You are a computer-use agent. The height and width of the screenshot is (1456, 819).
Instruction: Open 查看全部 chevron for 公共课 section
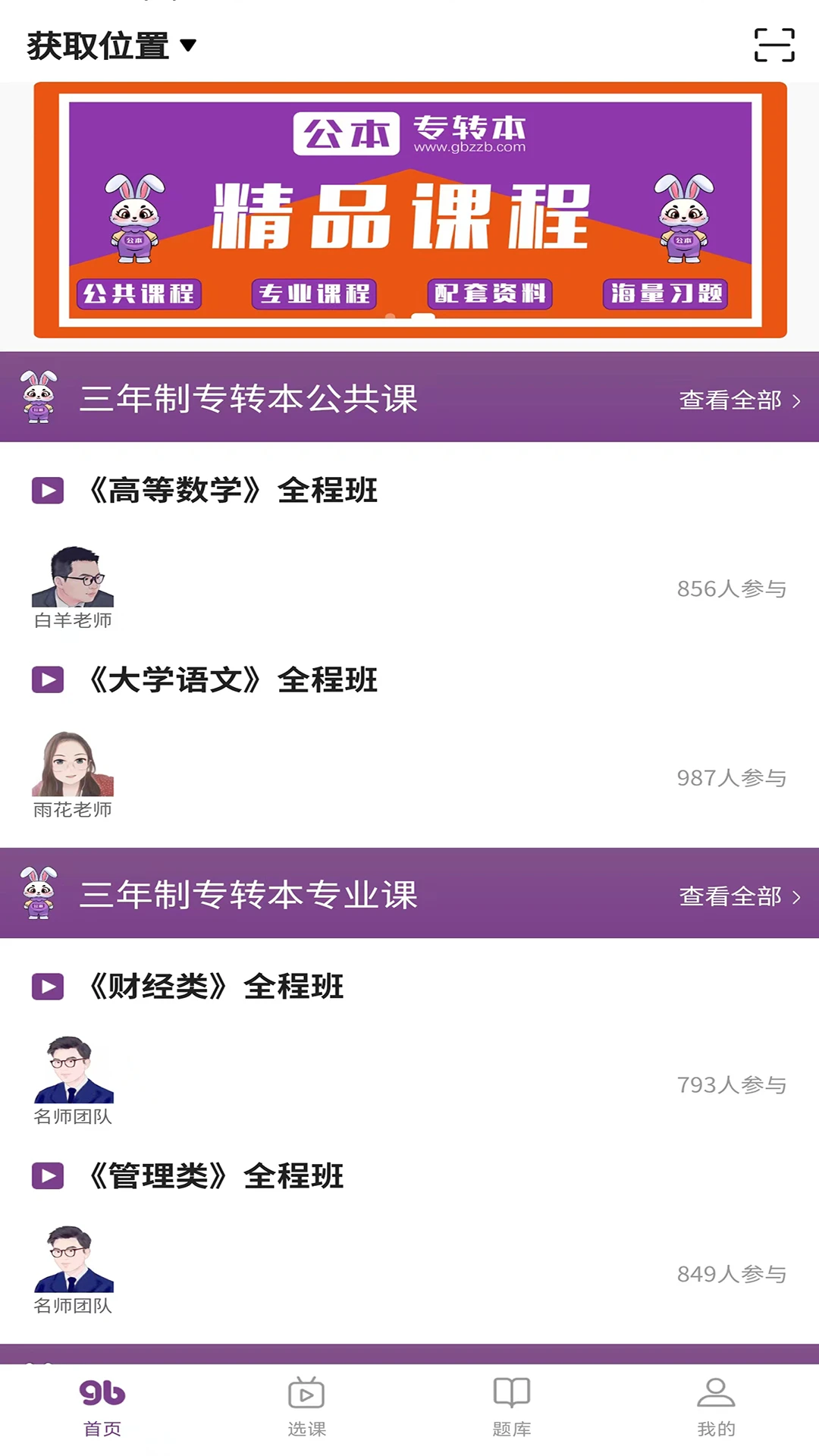[x=797, y=401]
